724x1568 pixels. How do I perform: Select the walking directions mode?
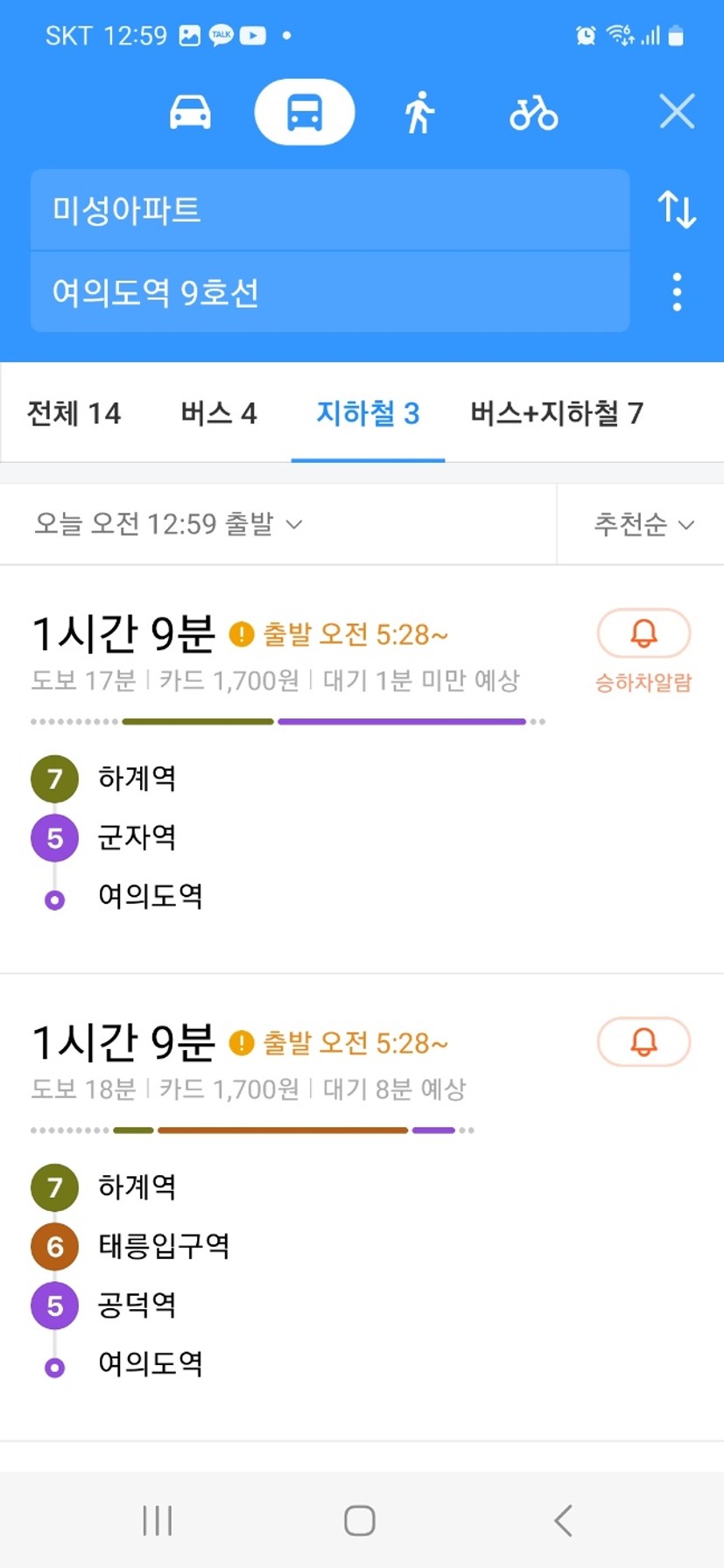(x=419, y=113)
